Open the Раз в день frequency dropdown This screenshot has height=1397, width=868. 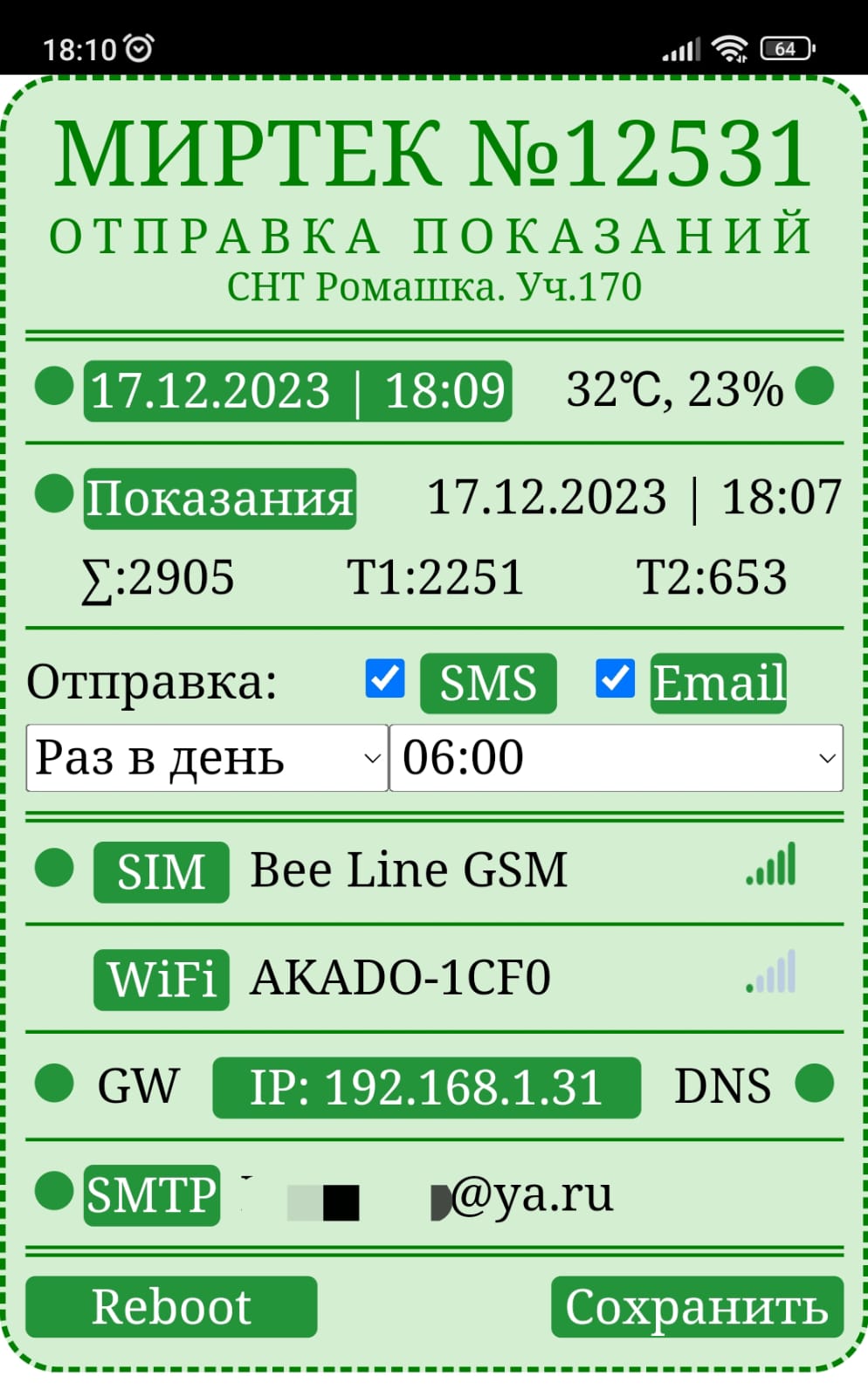207,758
